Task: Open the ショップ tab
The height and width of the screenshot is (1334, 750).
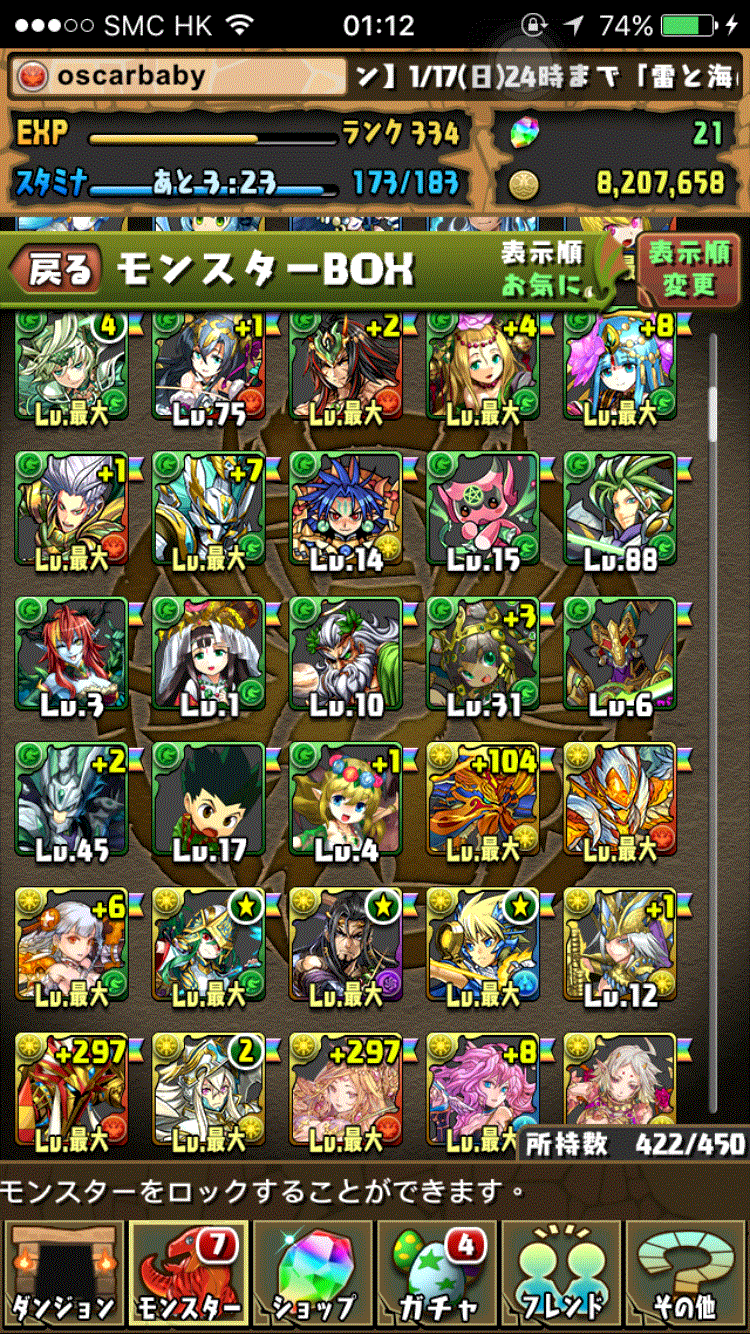Action: [x=312, y=1275]
